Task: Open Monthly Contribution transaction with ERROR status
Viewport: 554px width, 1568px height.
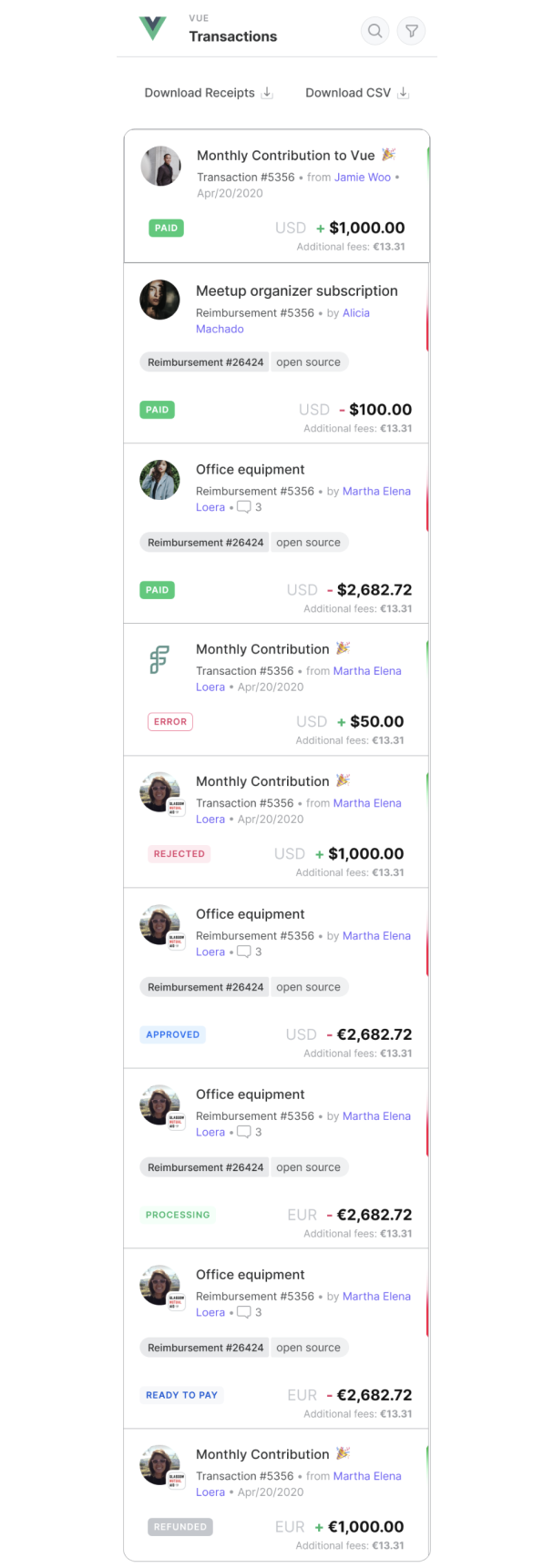Action: (x=262, y=649)
